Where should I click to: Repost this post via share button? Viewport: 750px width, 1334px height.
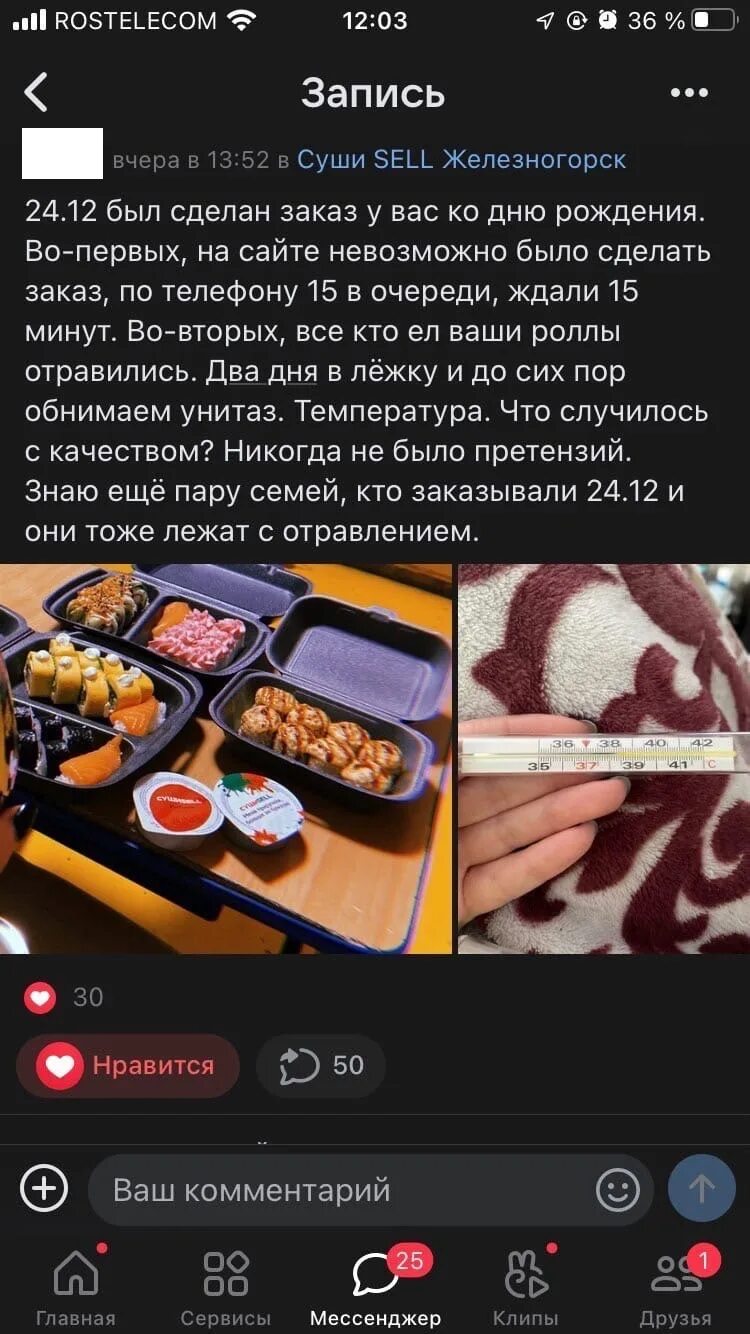pyautogui.click(x=320, y=1066)
